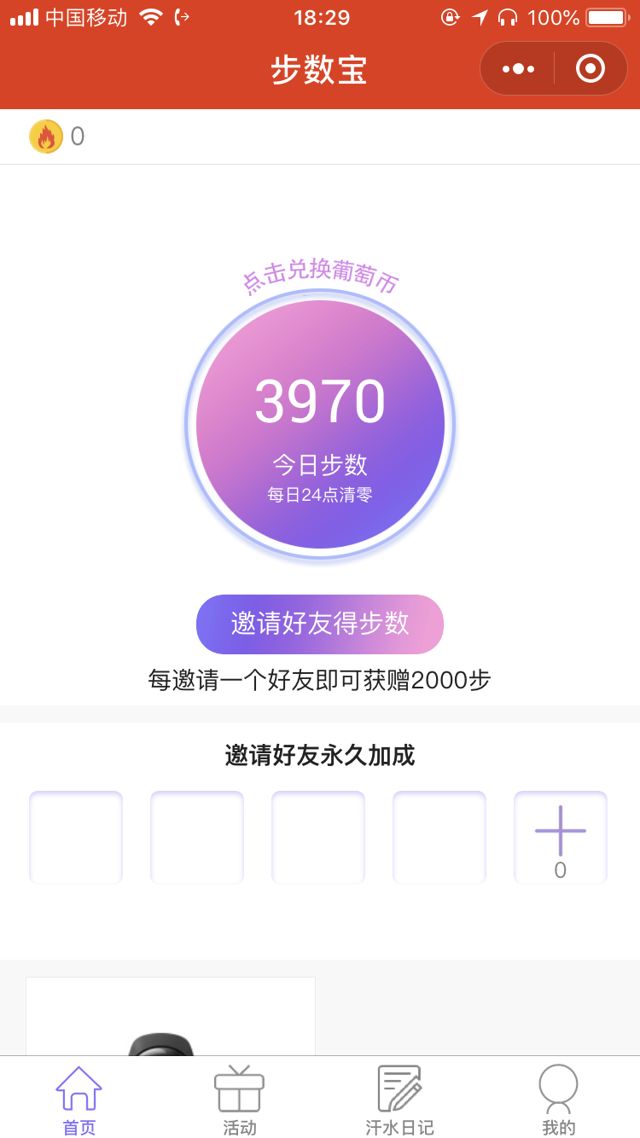Open the product card at the bottom
Viewport: 640px width, 1138px height.
click(170, 1018)
